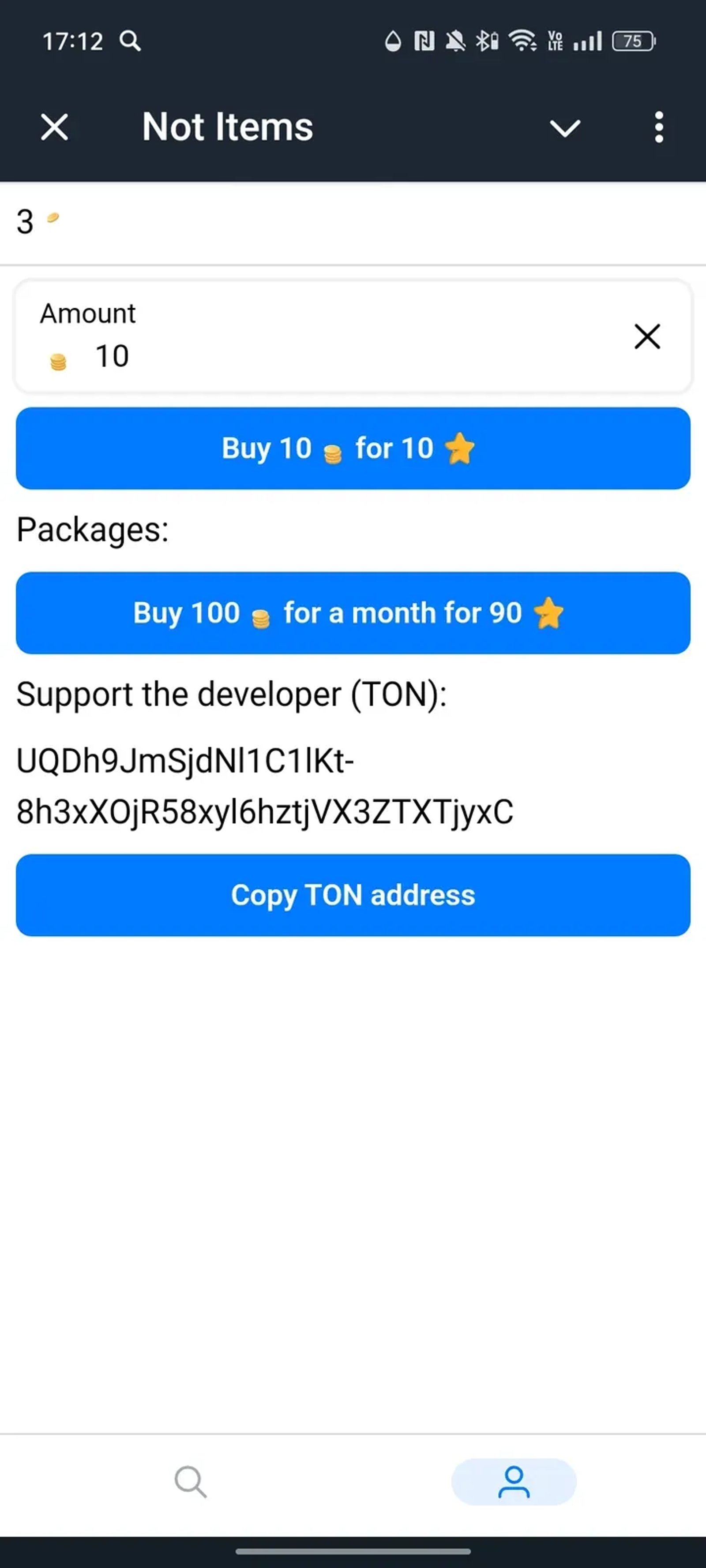The height and width of the screenshot is (1568, 706).
Task: Buy 10 coins for 10 stars
Action: (353, 448)
